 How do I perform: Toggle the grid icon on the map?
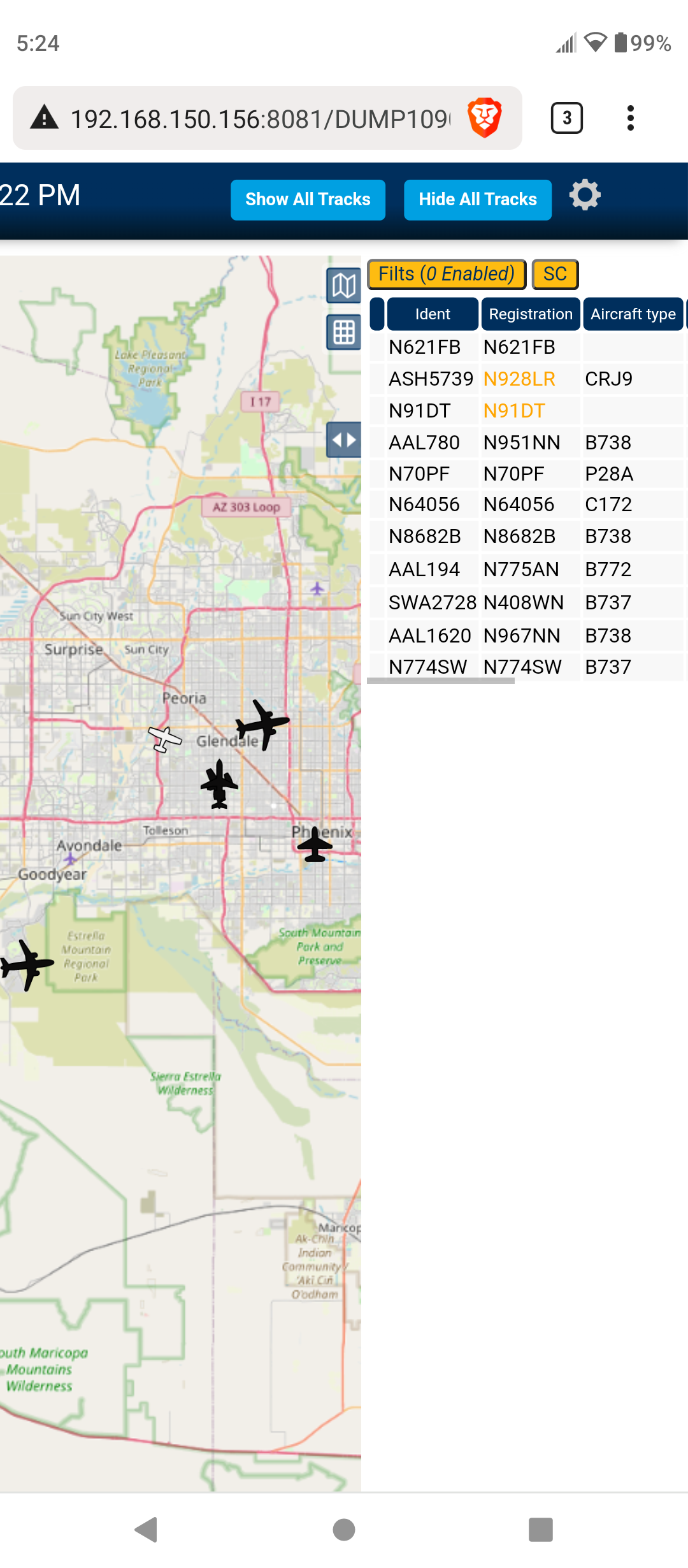click(344, 332)
